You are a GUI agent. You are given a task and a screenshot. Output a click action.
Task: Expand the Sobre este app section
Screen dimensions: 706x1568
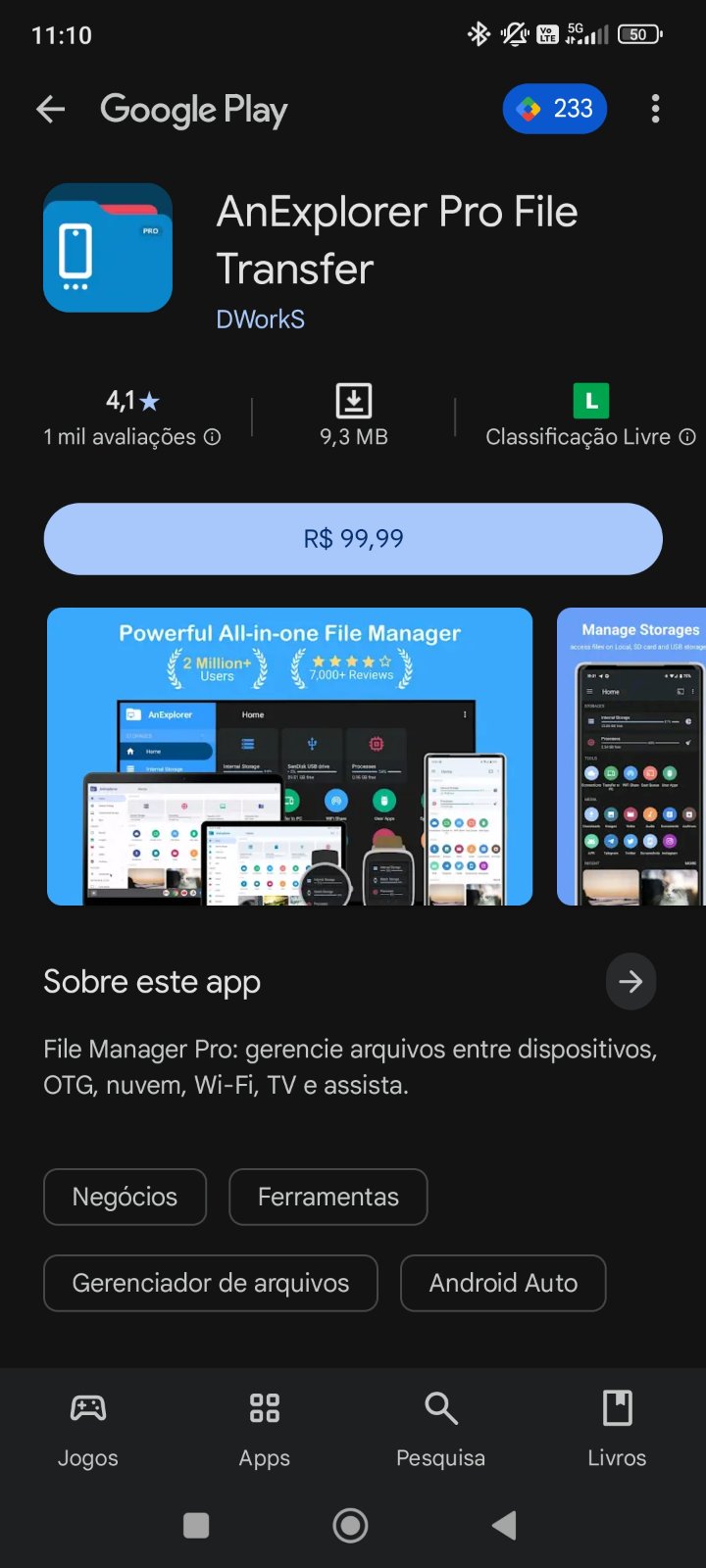630,981
